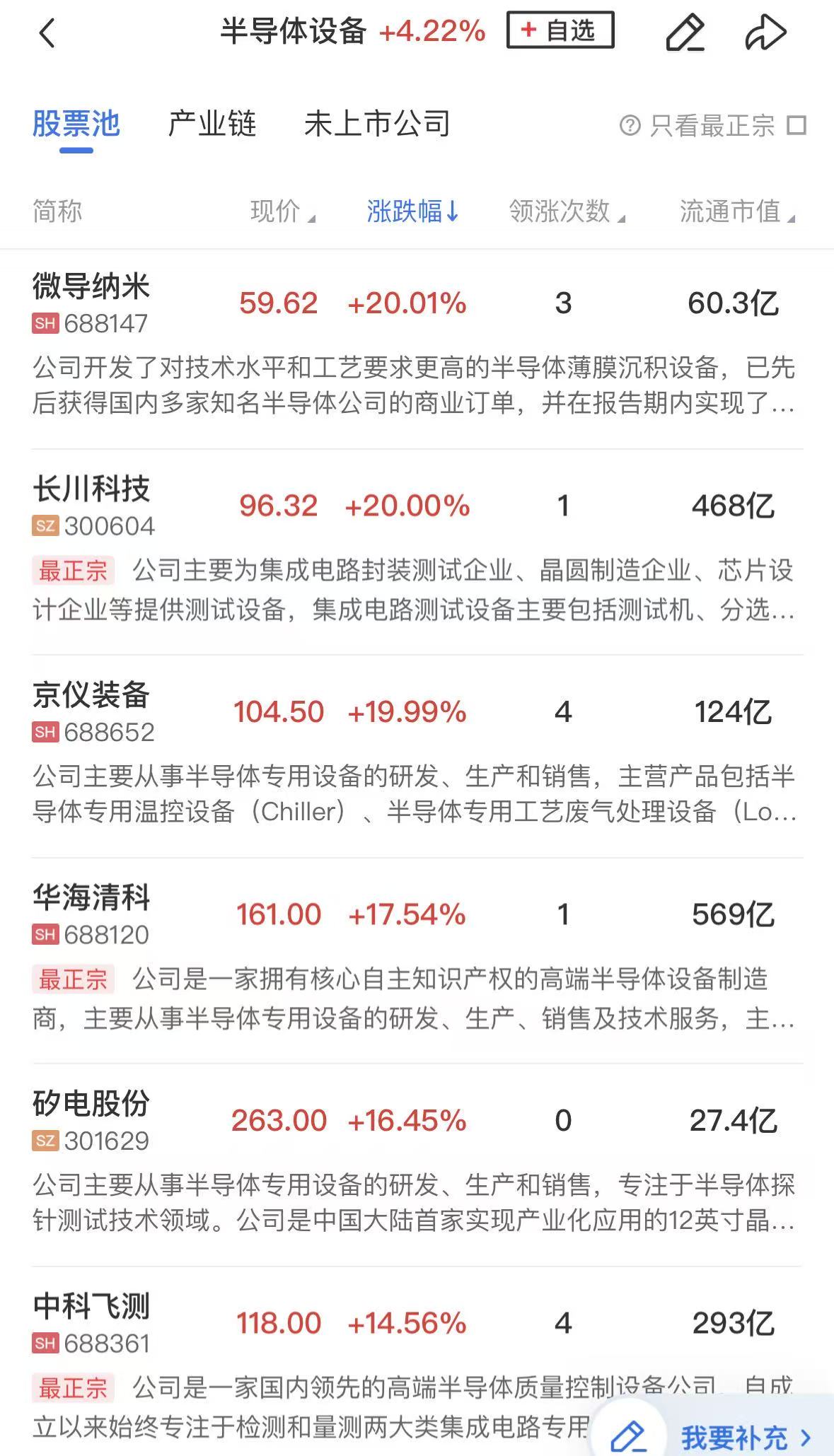Open the edit pencil icon in header
This screenshot has height=1456, width=834.
click(685, 33)
